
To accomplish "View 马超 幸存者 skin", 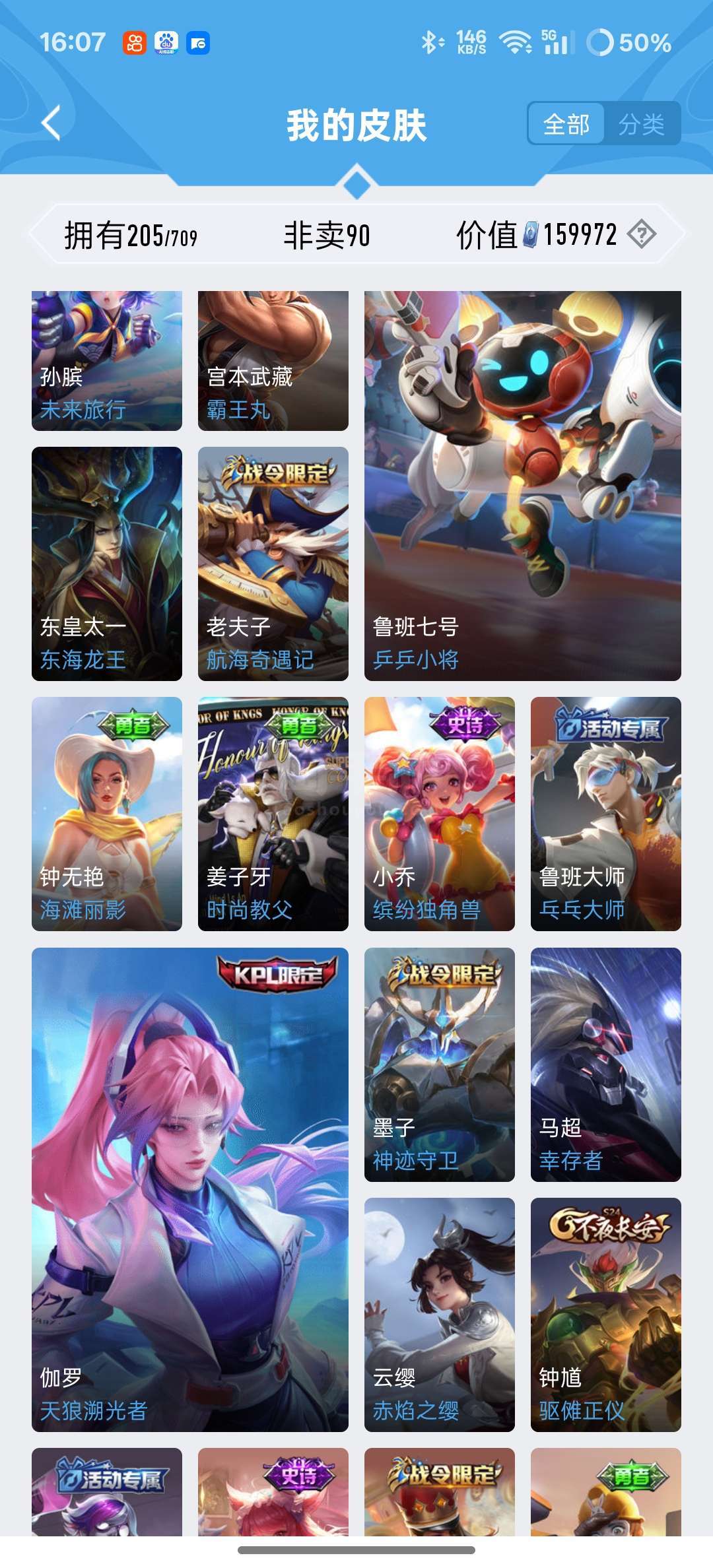I will coord(606,1064).
